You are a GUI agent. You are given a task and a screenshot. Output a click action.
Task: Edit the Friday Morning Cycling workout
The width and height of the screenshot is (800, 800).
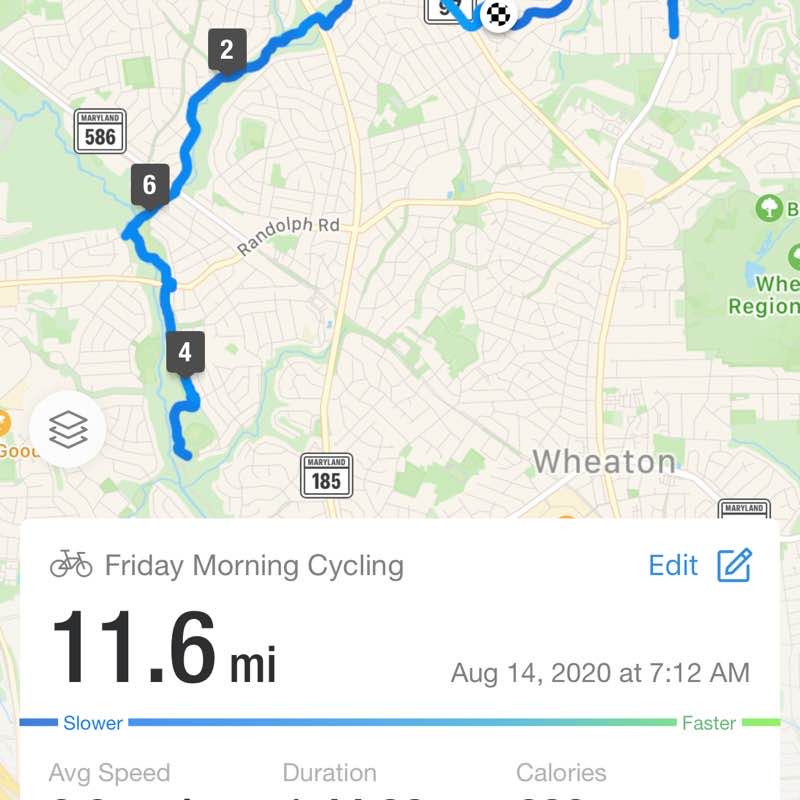699,566
